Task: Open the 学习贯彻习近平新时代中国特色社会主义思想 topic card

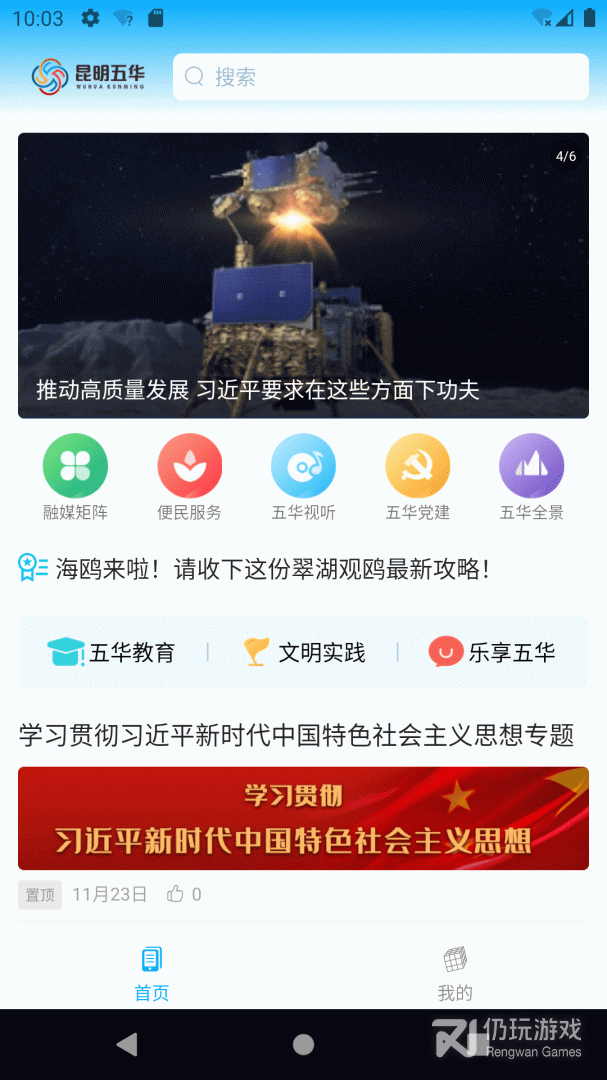Action: click(x=303, y=818)
